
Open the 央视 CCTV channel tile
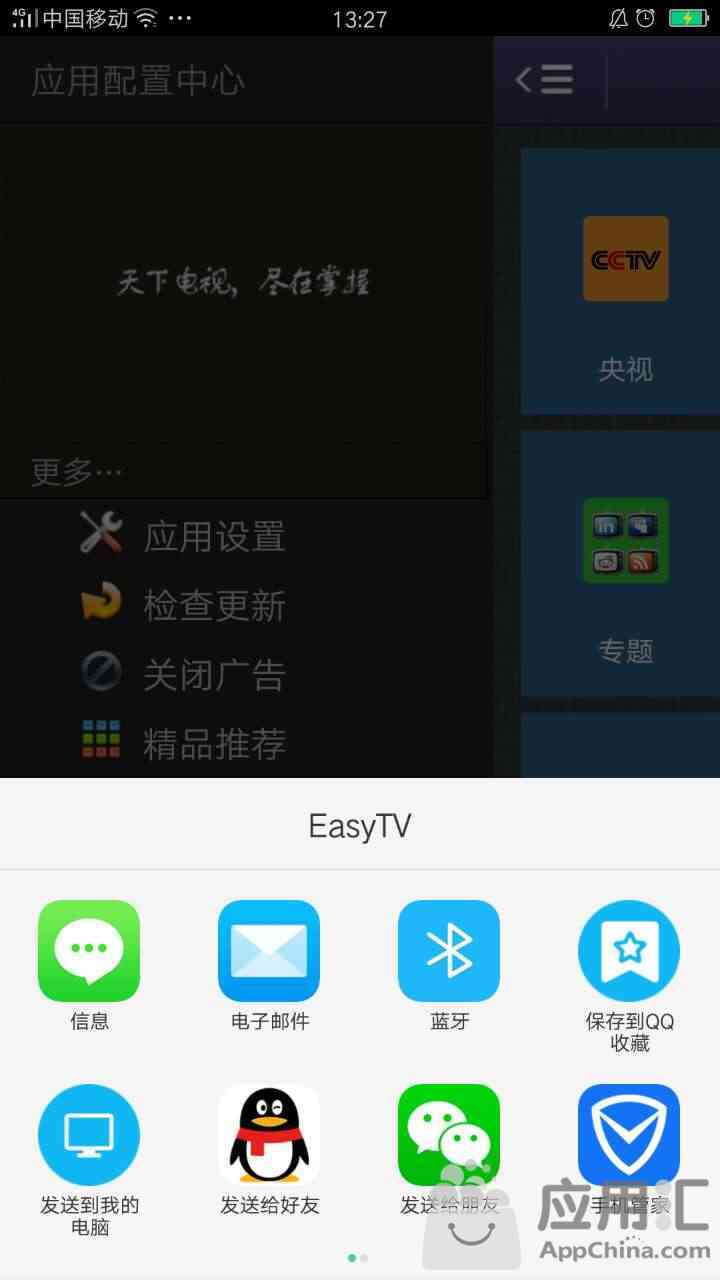point(620,282)
